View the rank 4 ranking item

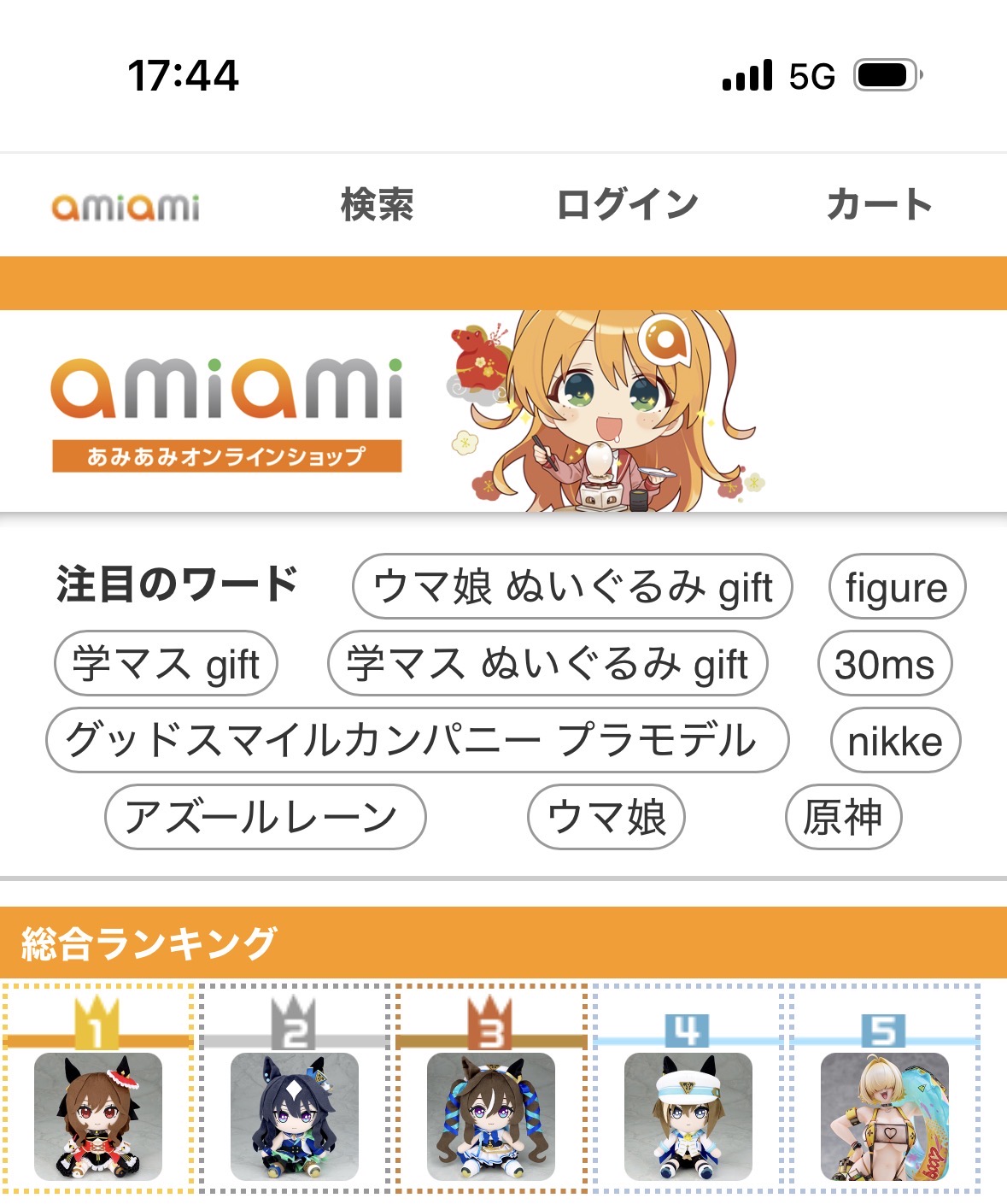688,1115
